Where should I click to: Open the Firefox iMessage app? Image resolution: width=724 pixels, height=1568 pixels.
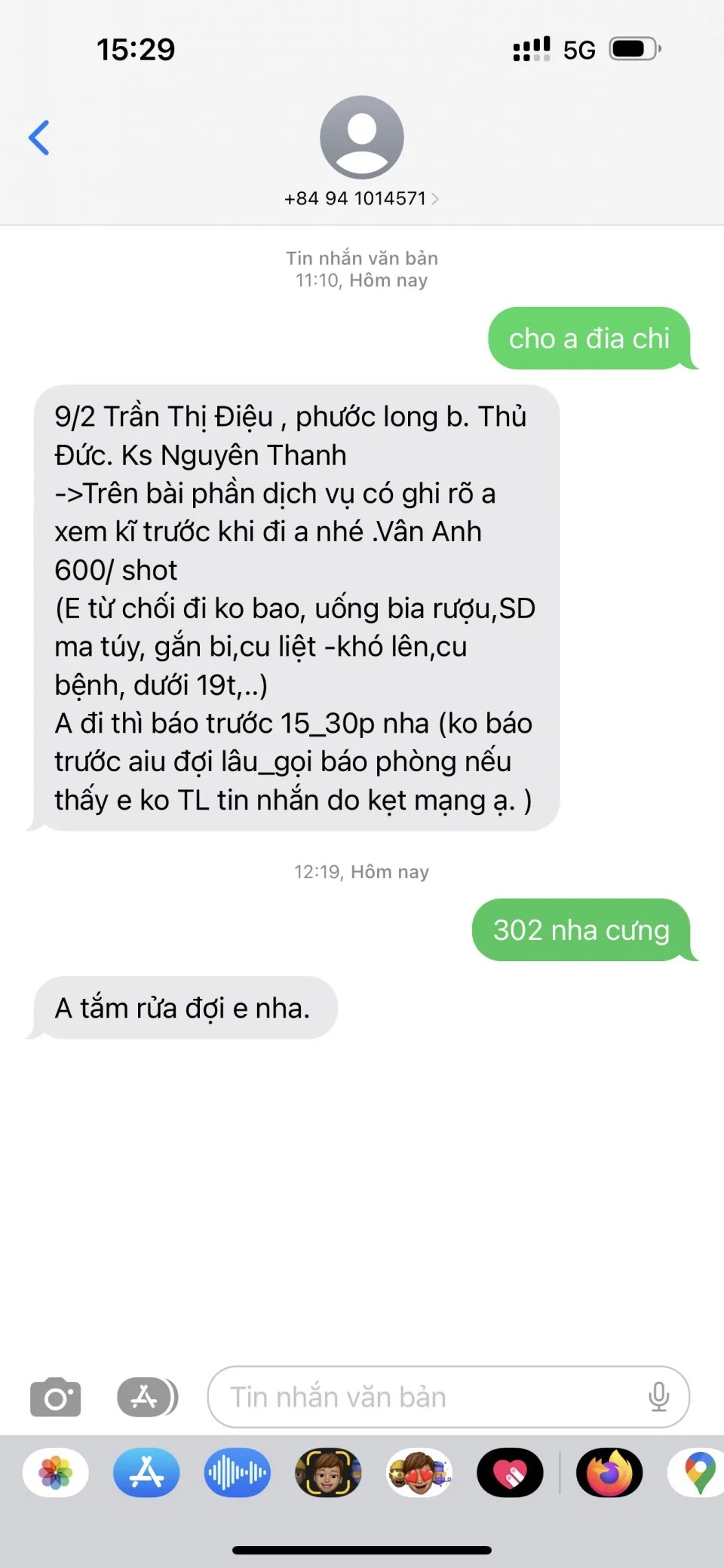point(609,1472)
